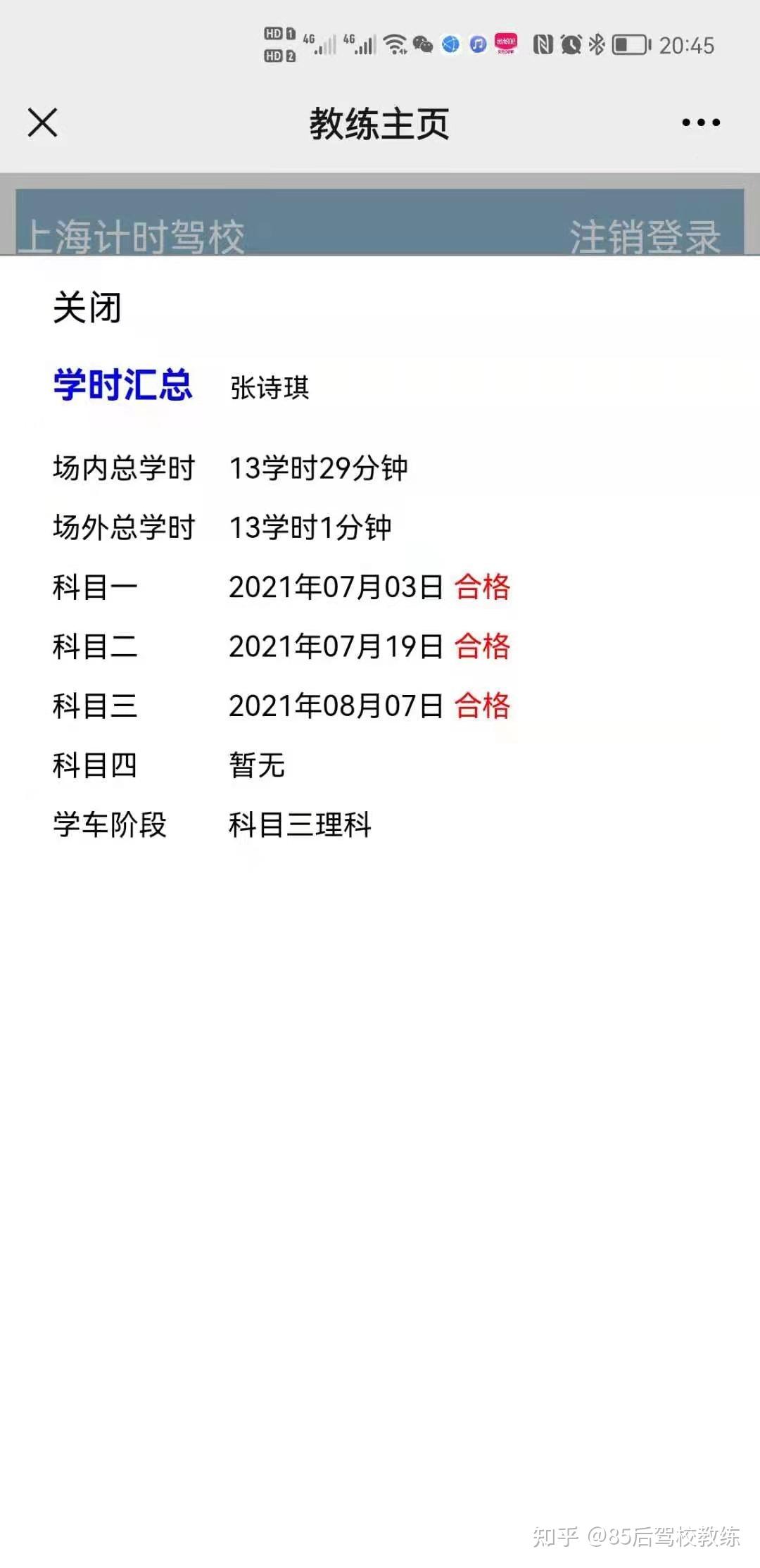Tap the Wi-Fi signal icon
760x1568 pixels.
click(394, 44)
